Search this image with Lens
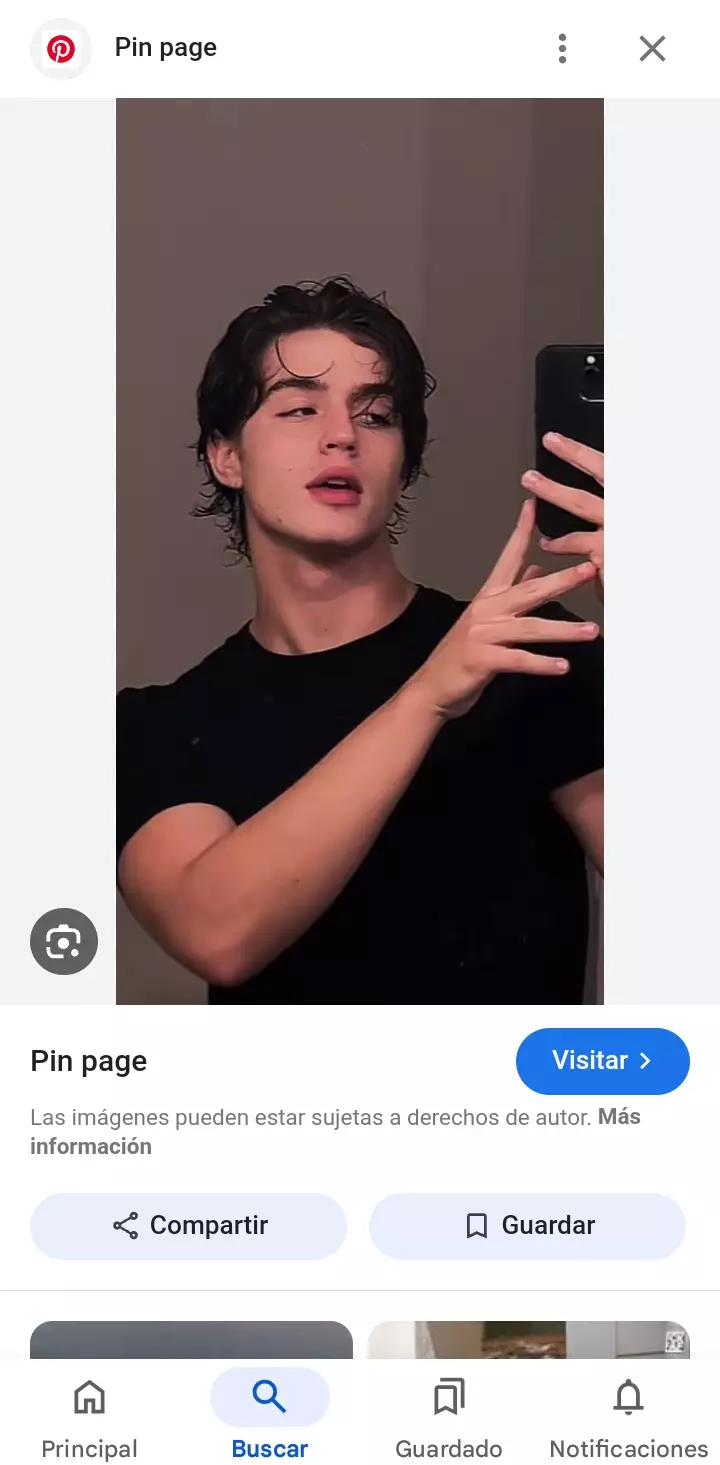The height and width of the screenshot is (1465, 720). tap(64, 941)
